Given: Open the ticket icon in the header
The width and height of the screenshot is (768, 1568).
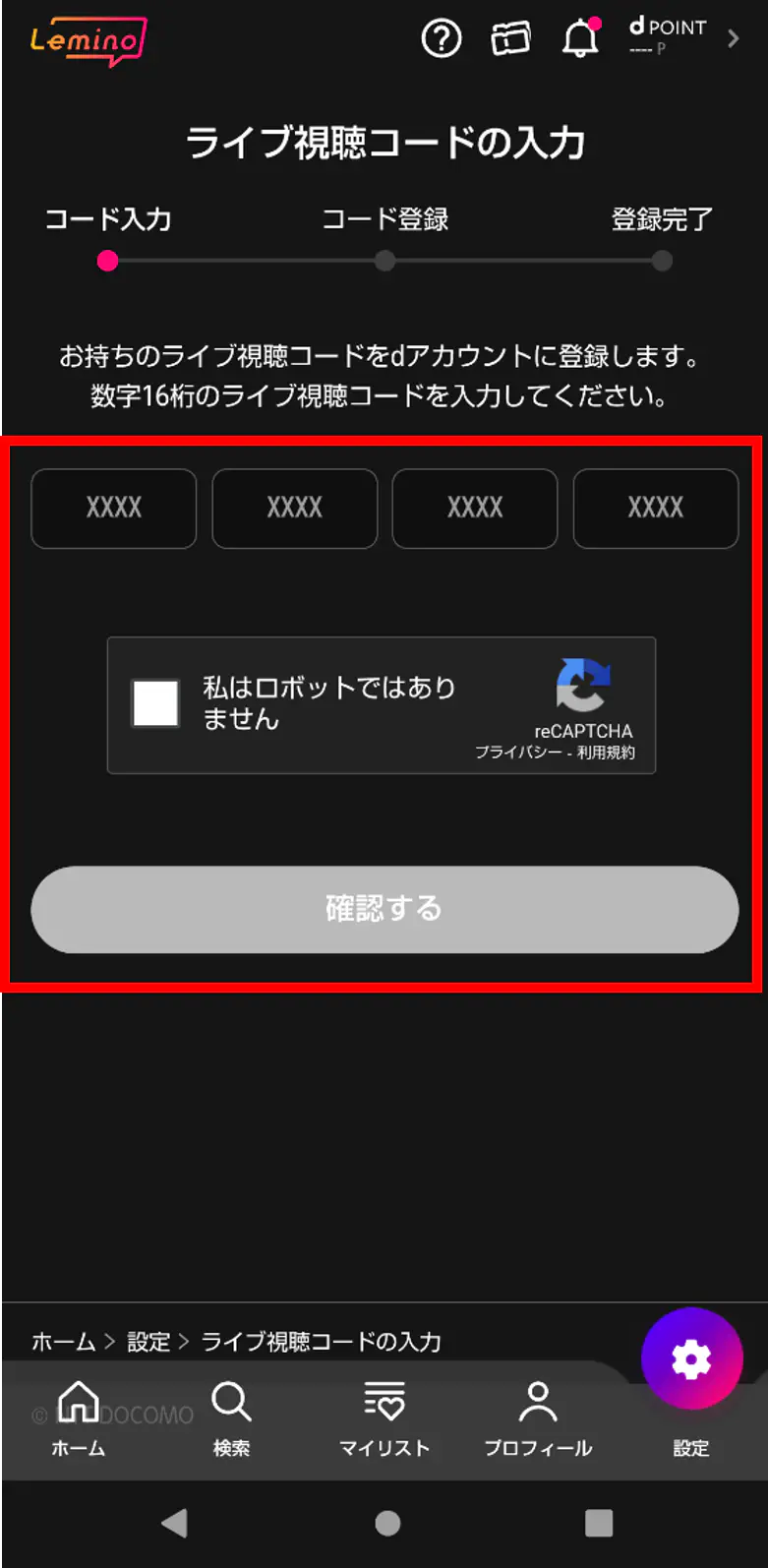Looking at the screenshot, I should coord(510,39).
